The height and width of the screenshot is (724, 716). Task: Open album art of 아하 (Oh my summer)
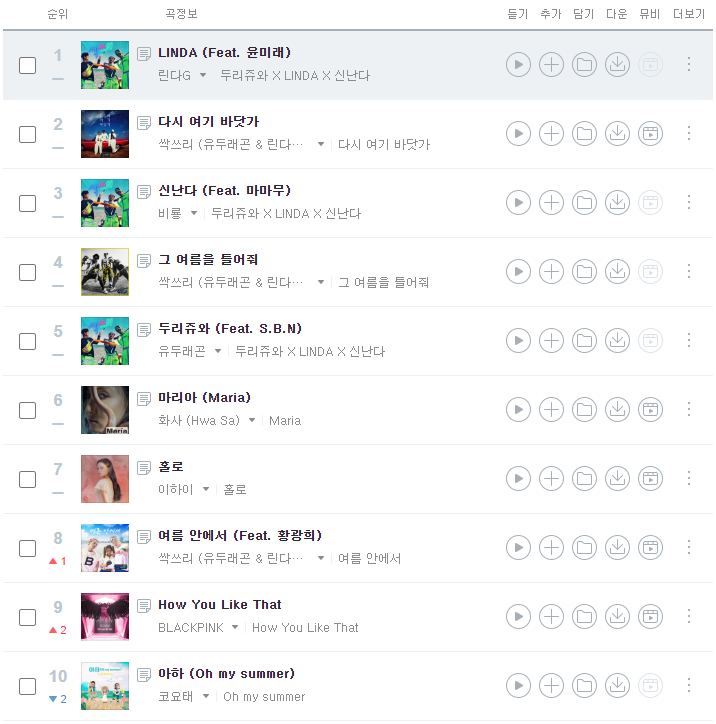coord(105,686)
